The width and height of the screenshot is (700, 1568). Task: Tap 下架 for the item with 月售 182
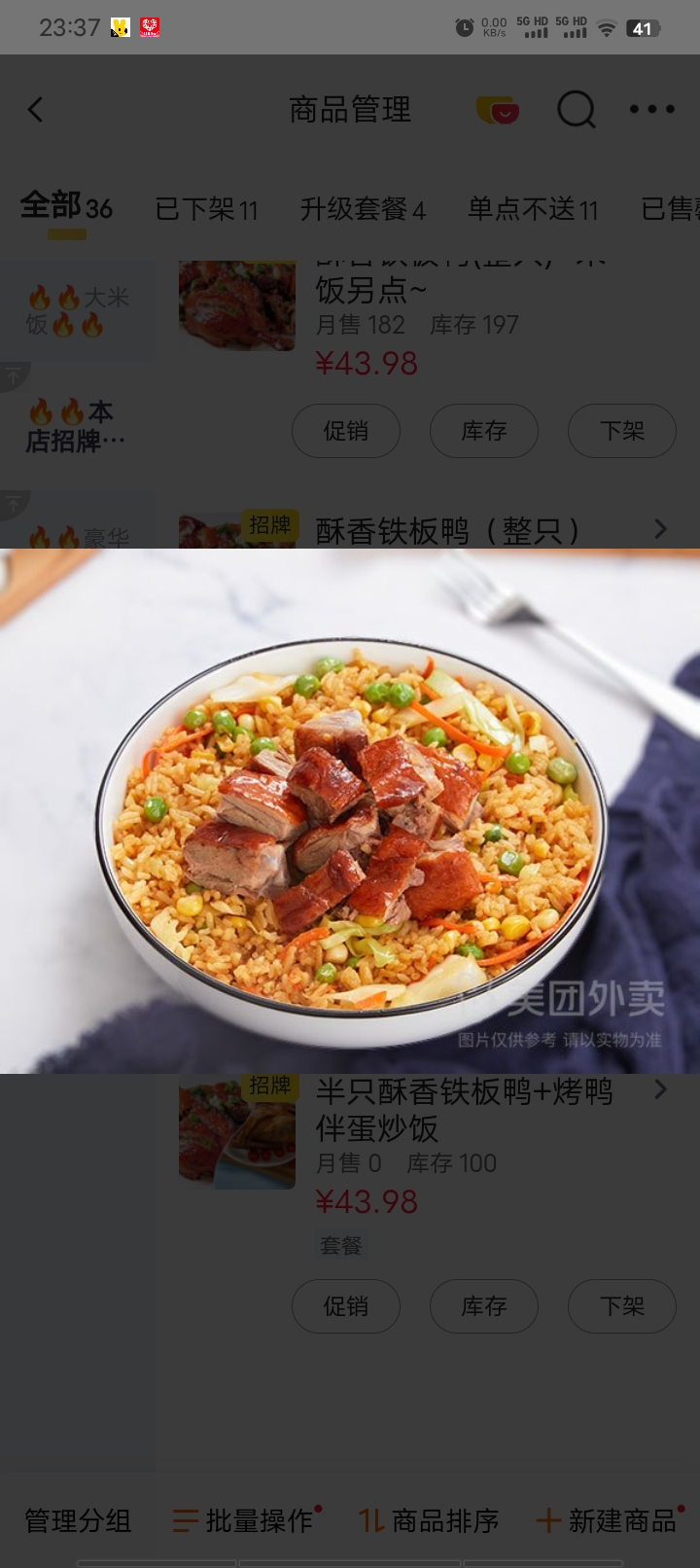point(622,431)
